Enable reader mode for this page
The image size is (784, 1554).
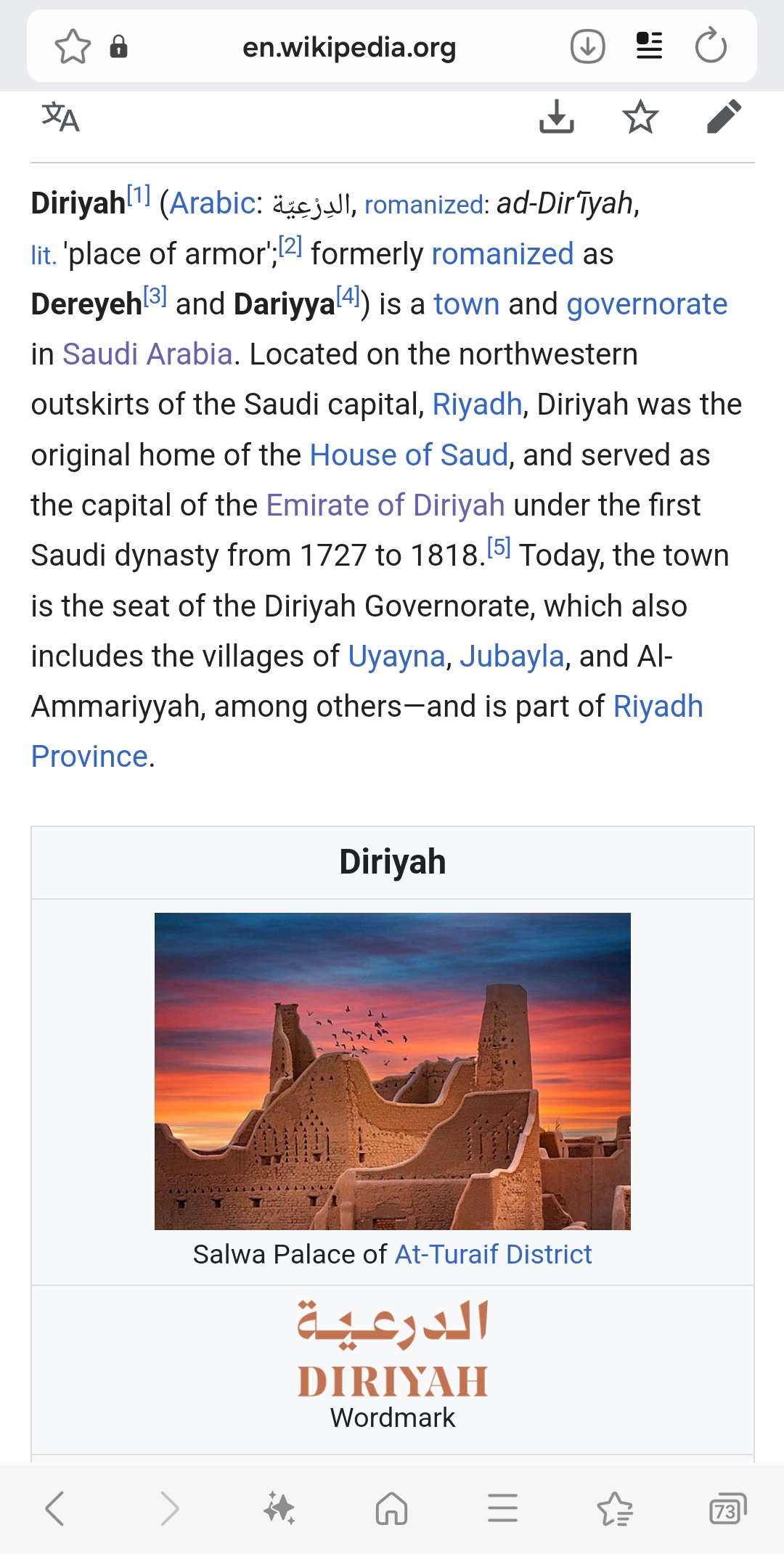pos(649,46)
